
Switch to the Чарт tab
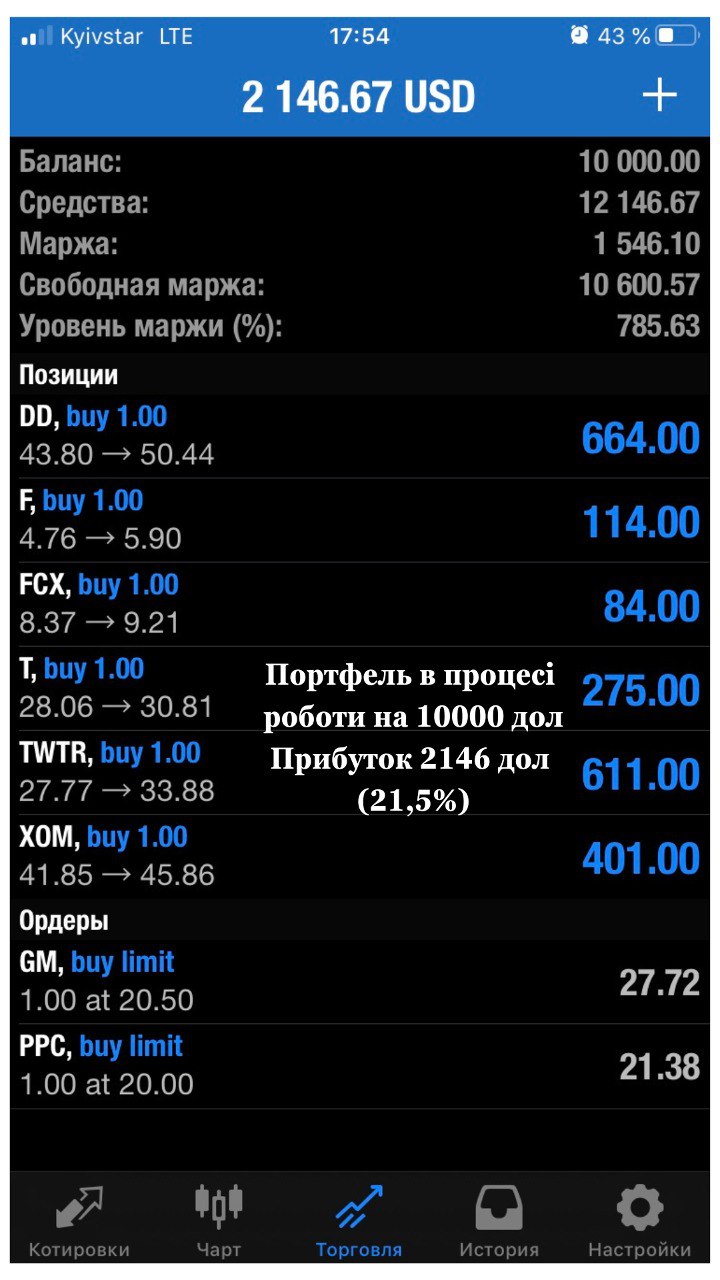[219, 1221]
